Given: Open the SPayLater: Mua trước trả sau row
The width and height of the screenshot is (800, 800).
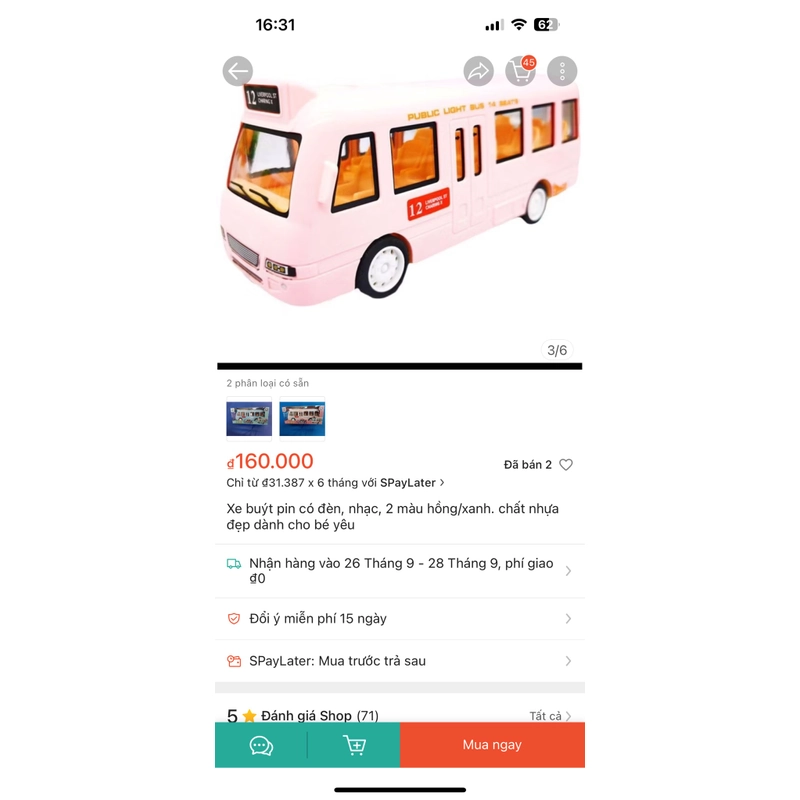Looking at the screenshot, I should 400,661.
